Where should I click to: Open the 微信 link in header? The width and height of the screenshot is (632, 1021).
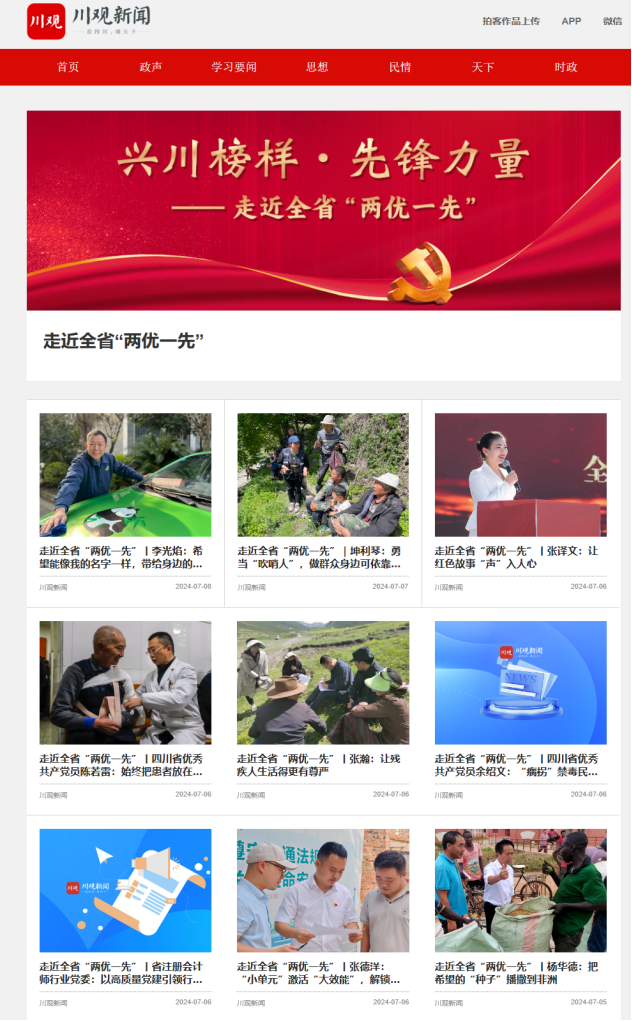[612, 21]
